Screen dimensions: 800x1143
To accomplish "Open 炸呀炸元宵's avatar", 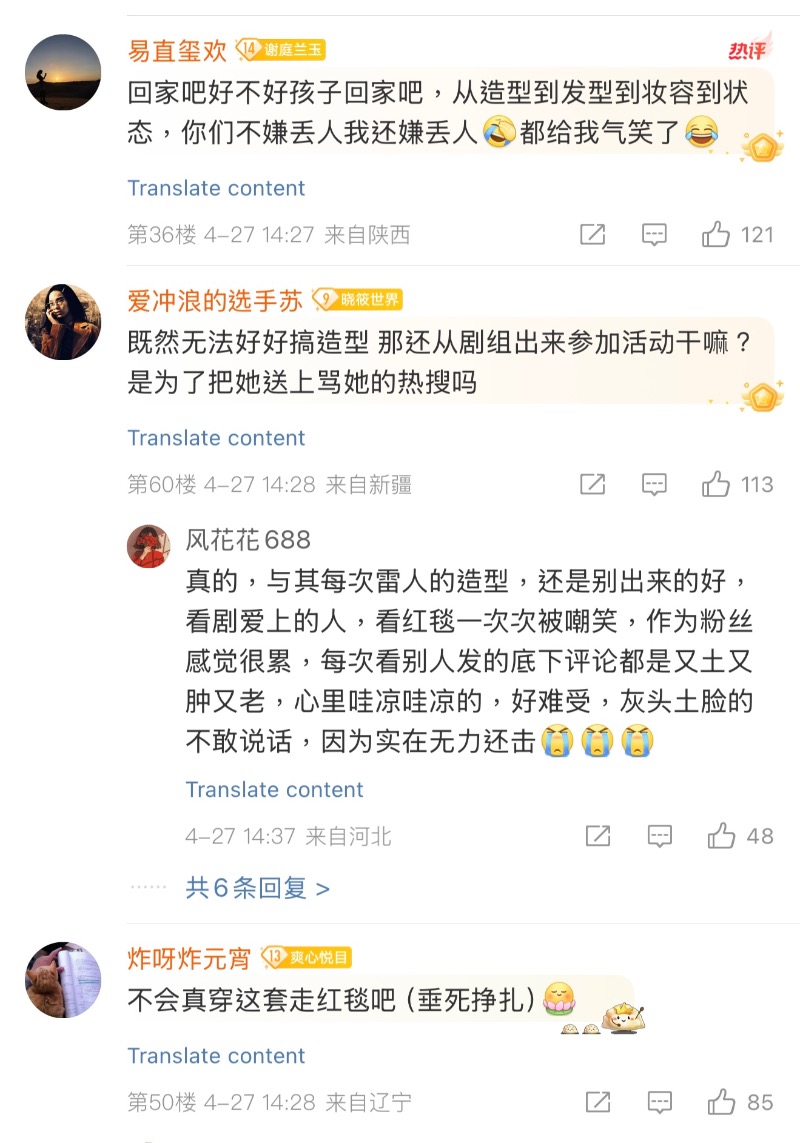I will pyautogui.click(x=63, y=980).
